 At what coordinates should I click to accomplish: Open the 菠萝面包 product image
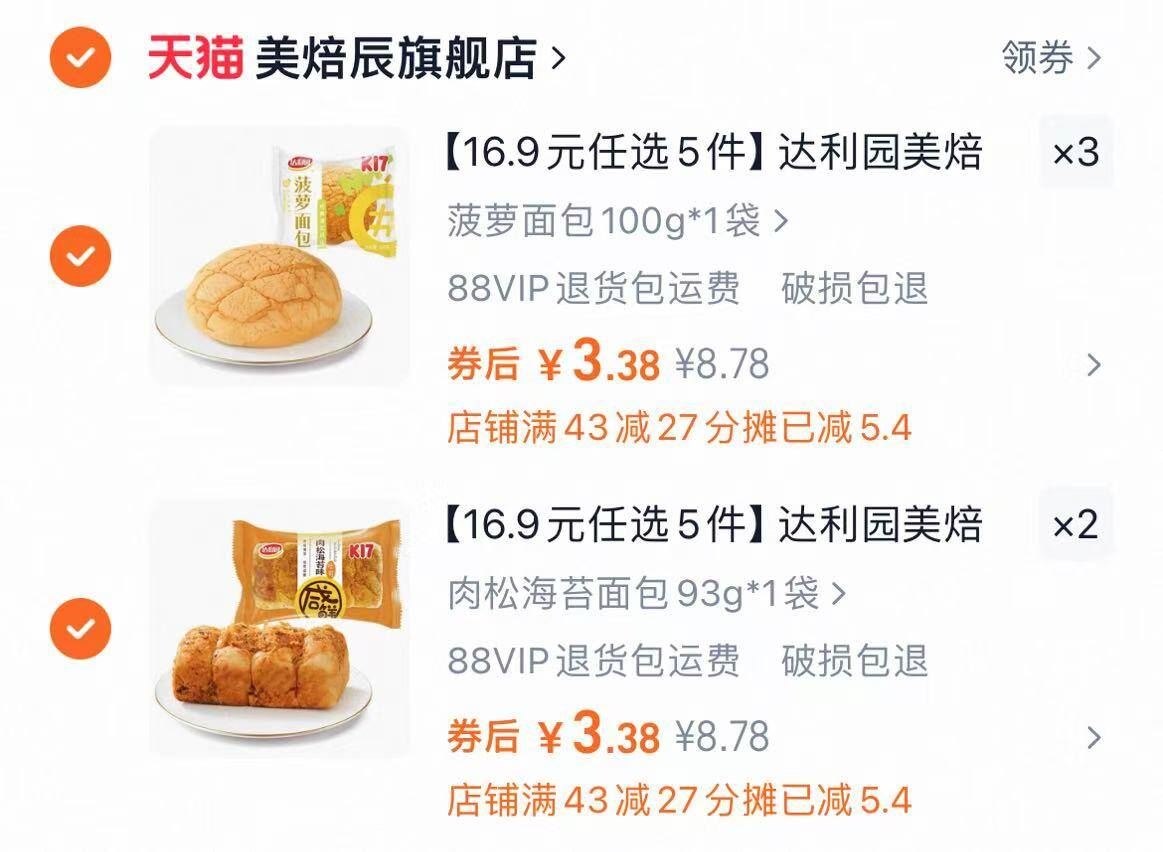[x=279, y=256]
